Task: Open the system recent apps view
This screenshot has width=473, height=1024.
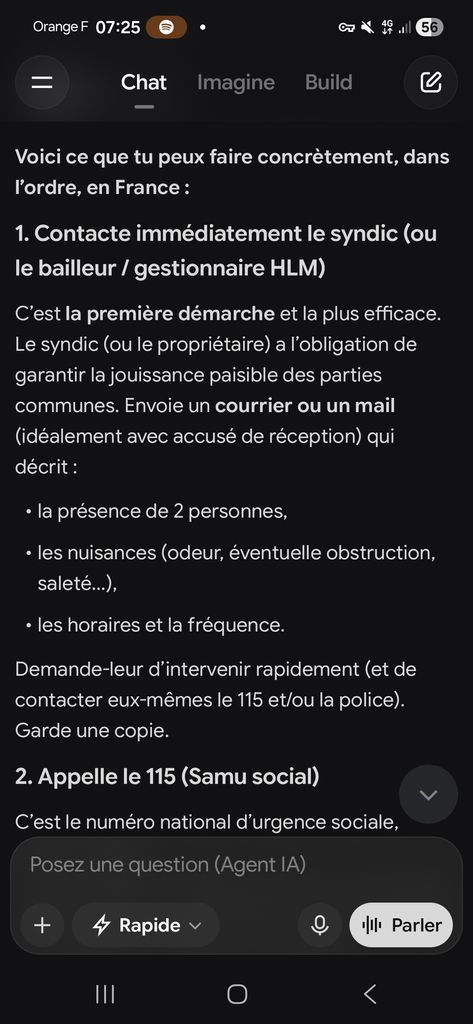Action: click(x=105, y=994)
